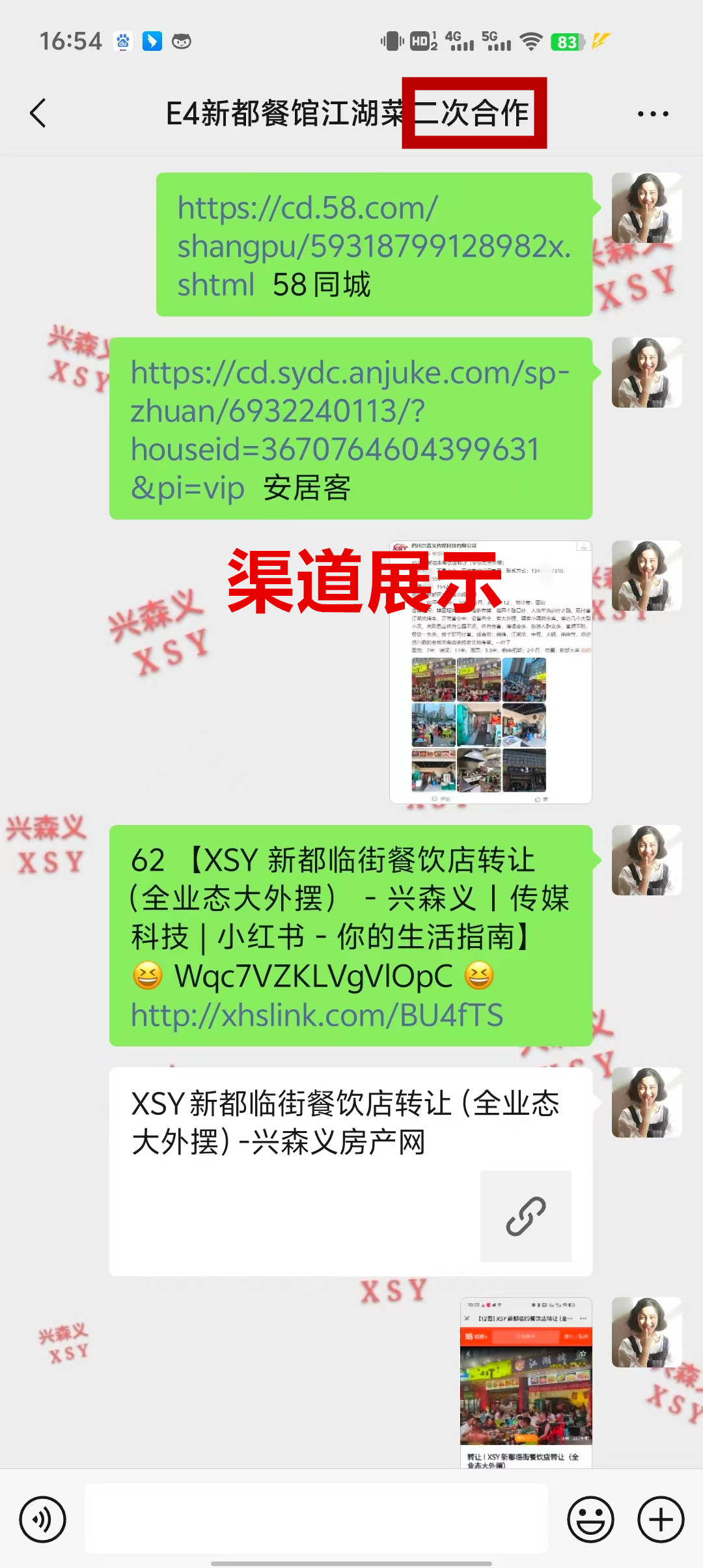
Task: Open the emoji picker
Action: 590,1519
